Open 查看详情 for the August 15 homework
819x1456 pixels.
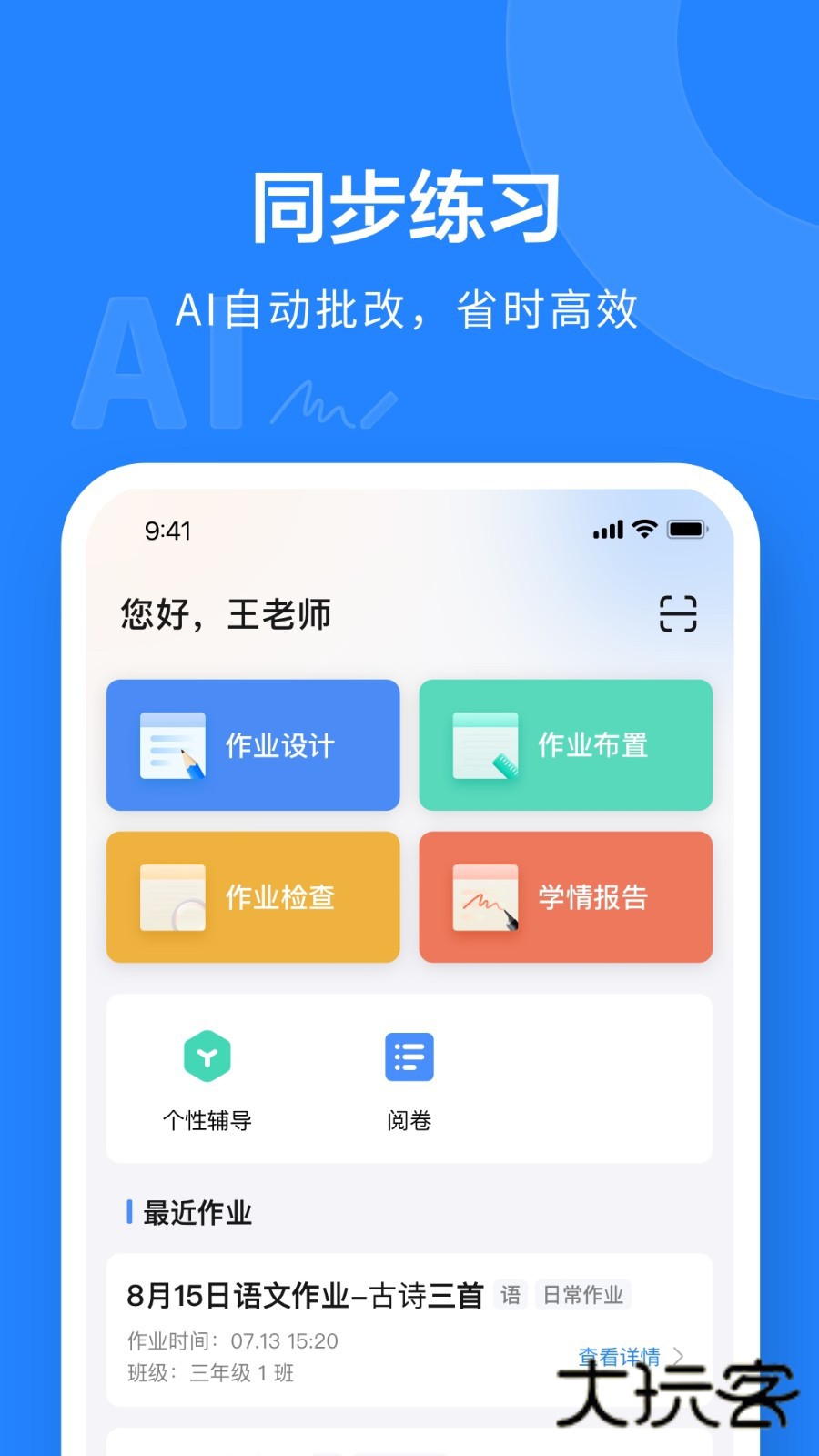click(x=621, y=1357)
